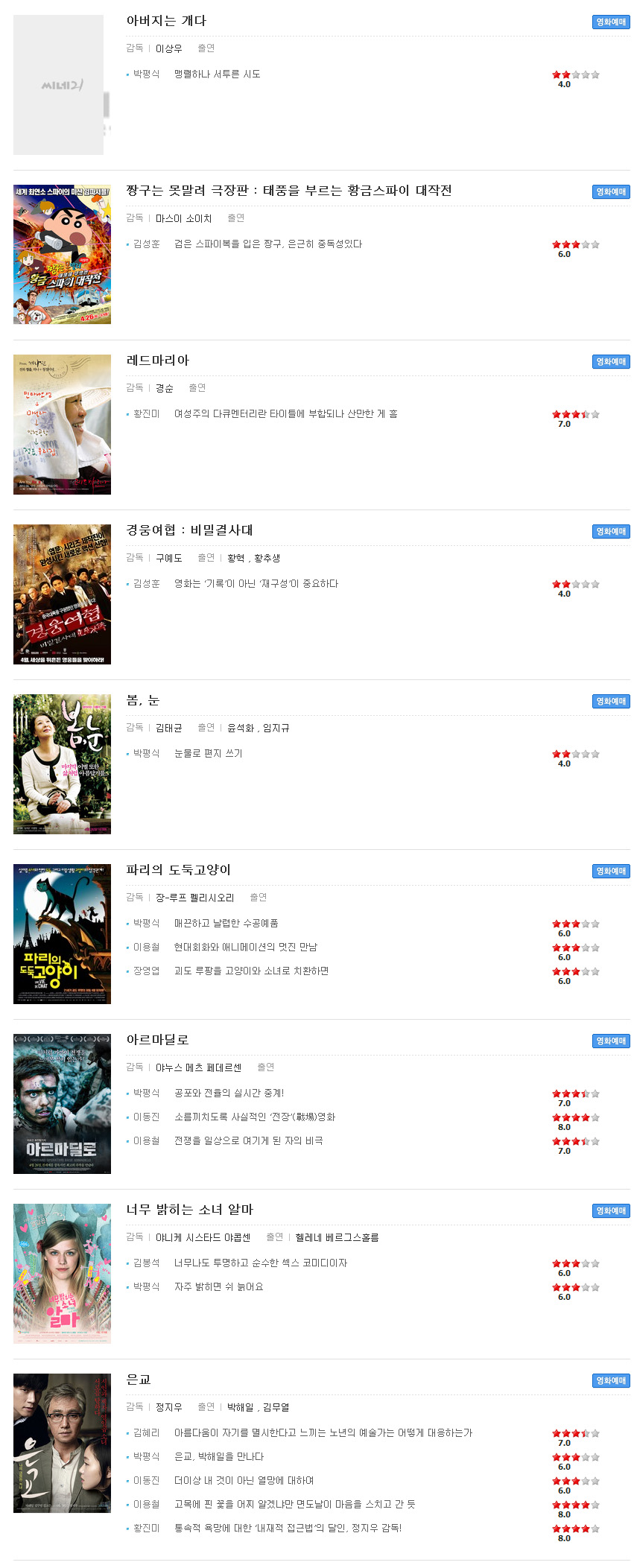634x1568 pixels.
Task: Click critic 이동진's review of 아르마딜로
Action: [x=253, y=1117]
